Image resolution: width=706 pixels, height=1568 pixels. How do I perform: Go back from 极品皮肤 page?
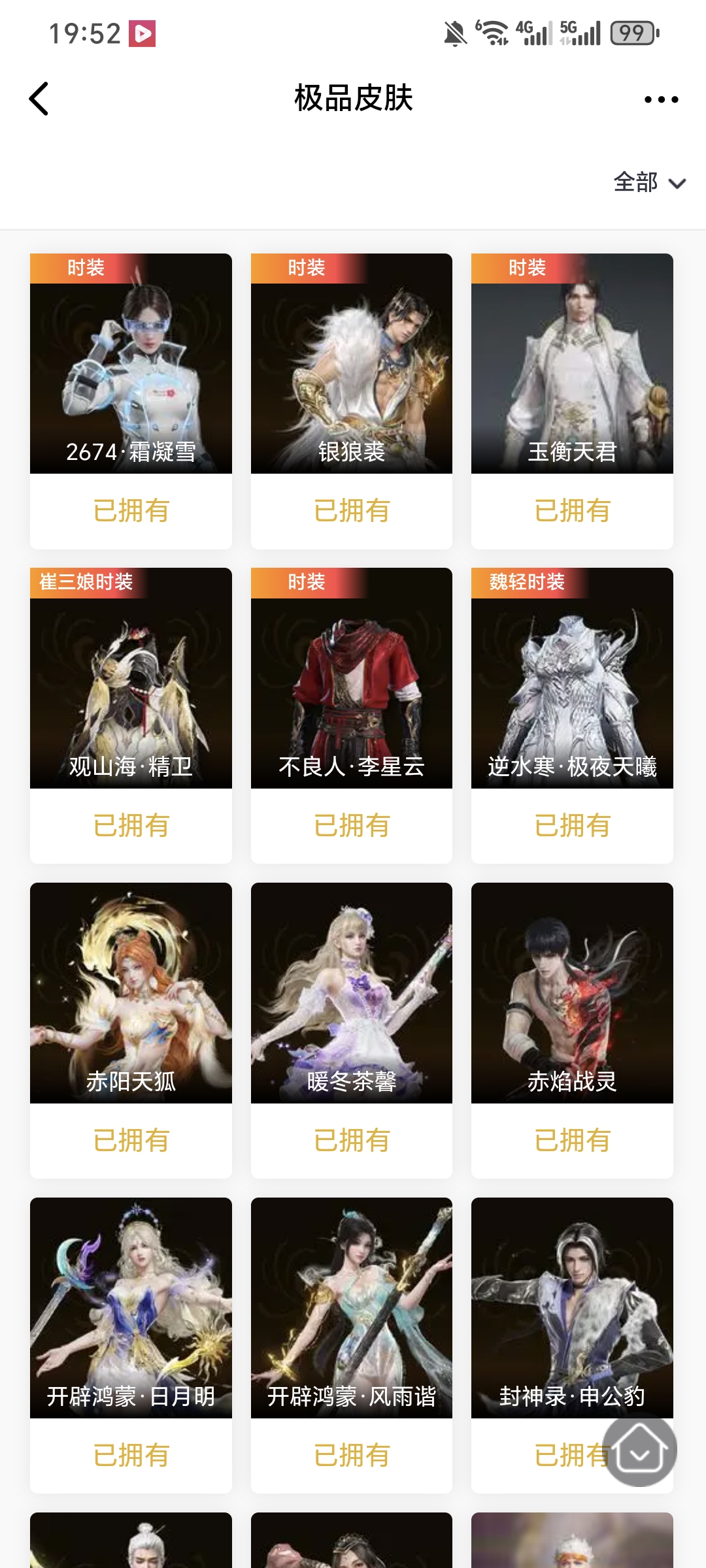39,99
